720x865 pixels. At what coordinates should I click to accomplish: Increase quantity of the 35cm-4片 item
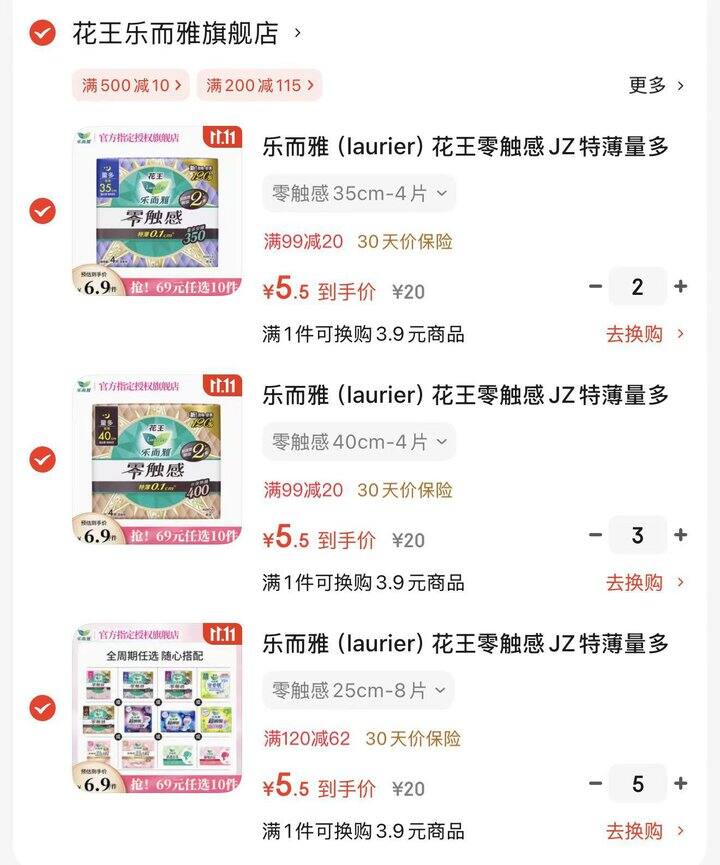(681, 287)
